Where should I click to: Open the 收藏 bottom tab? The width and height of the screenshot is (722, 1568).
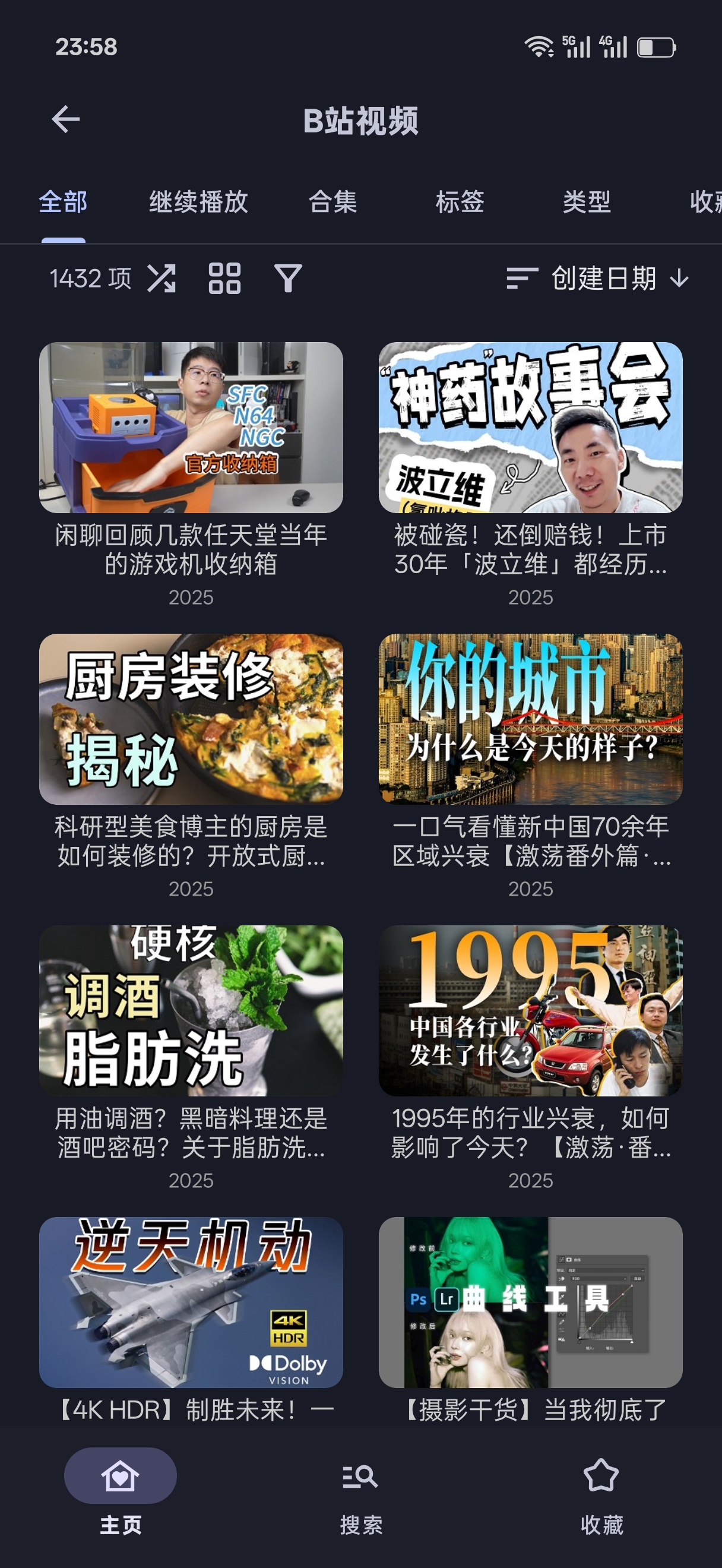point(601,1491)
